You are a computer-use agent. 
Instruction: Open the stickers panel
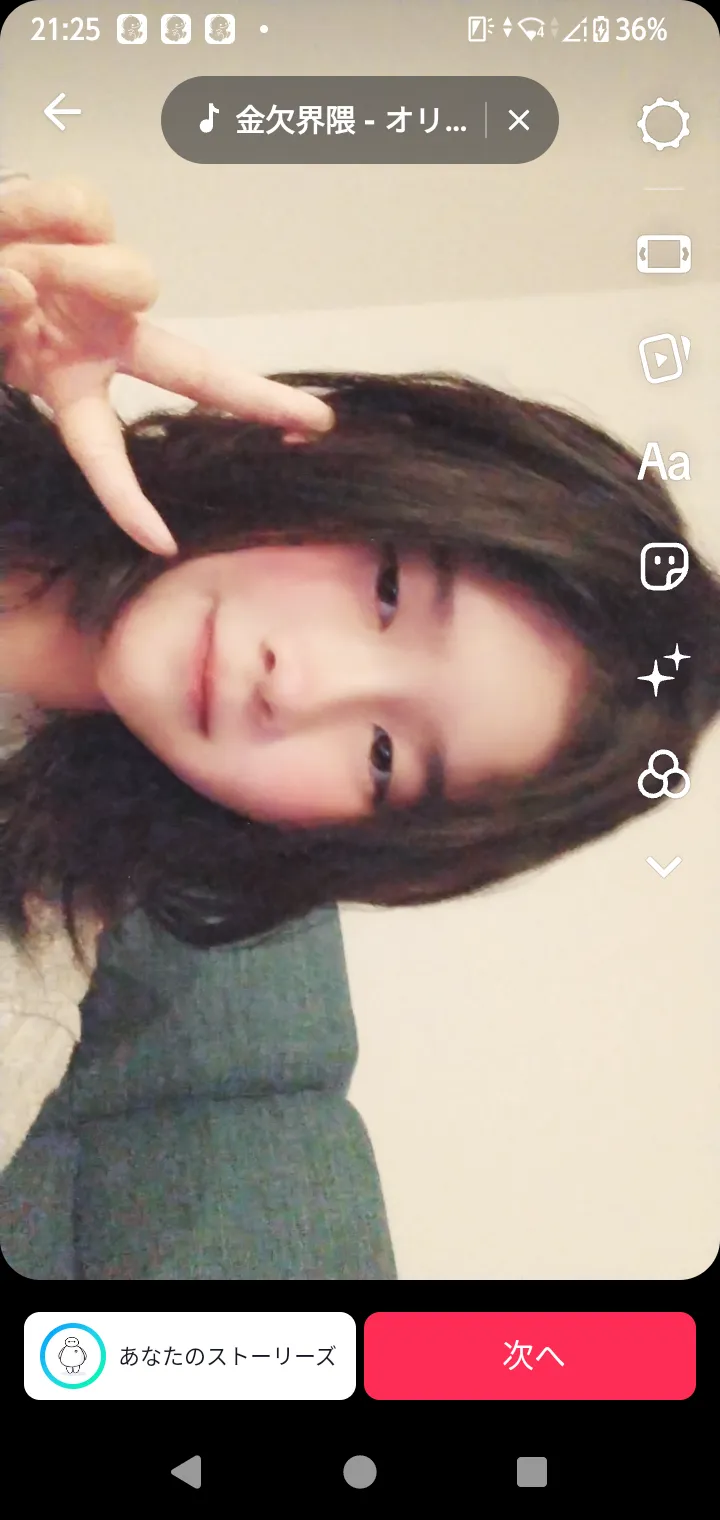click(664, 567)
